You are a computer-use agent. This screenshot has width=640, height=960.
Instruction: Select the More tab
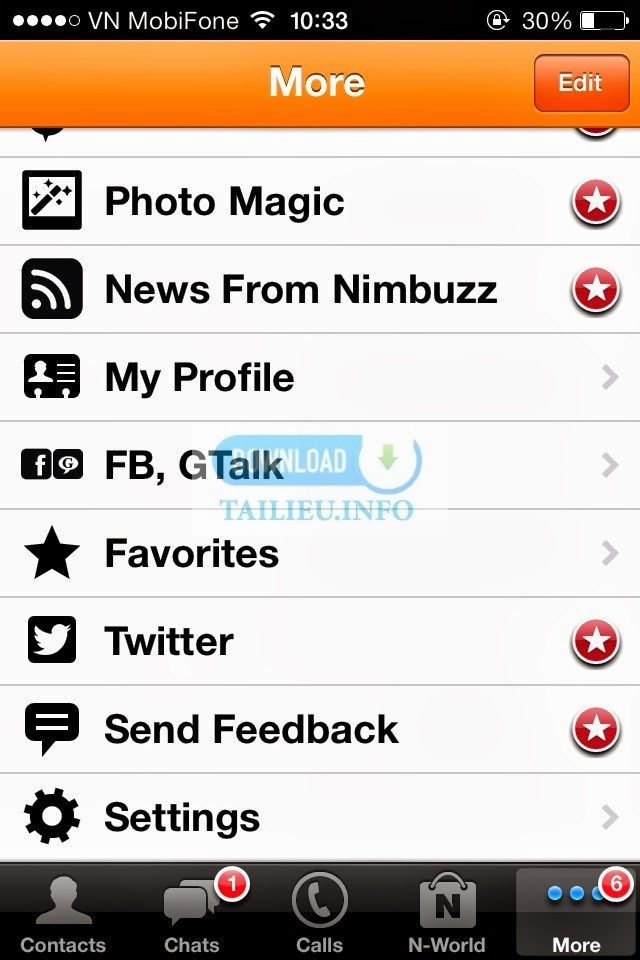pos(576,912)
